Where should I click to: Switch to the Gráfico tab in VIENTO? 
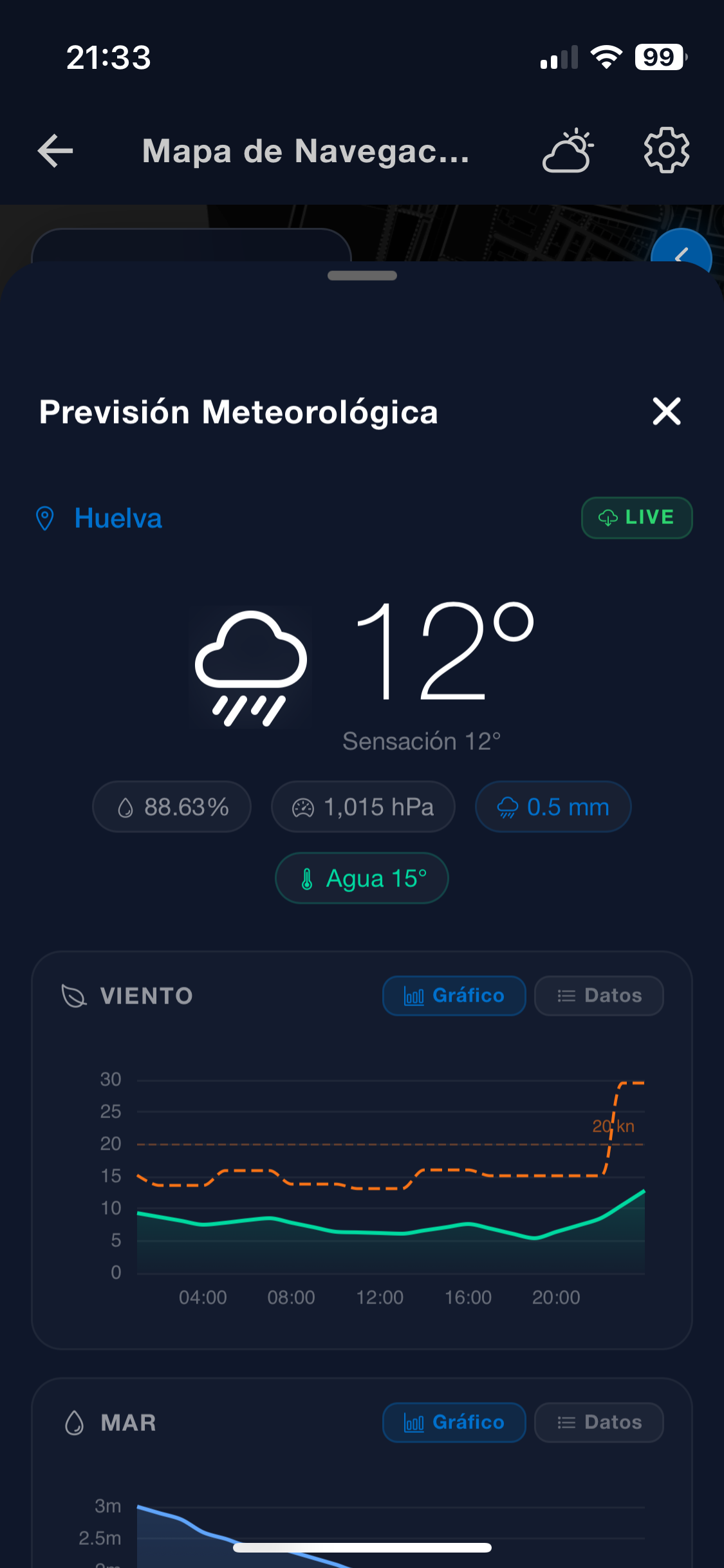tap(454, 995)
